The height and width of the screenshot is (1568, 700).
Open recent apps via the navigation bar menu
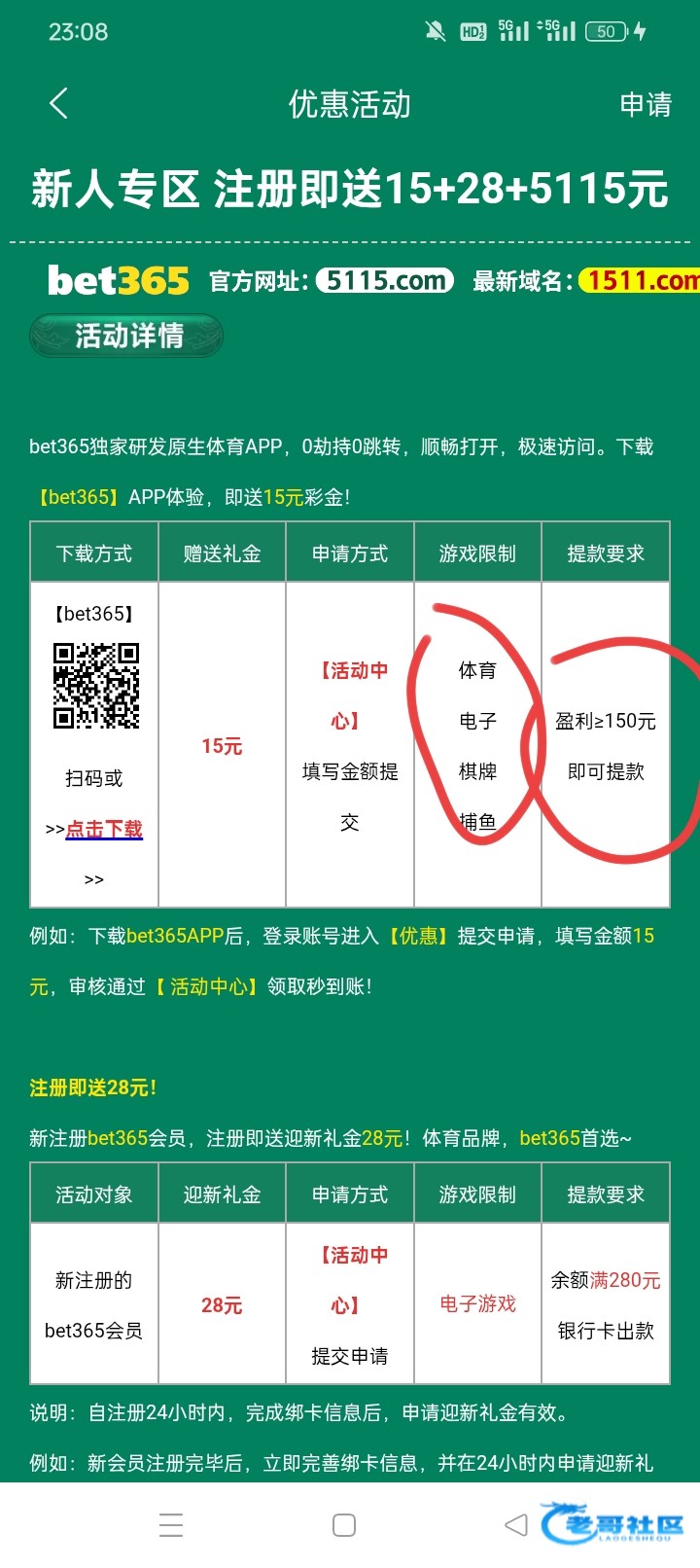[x=171, y=1524]
